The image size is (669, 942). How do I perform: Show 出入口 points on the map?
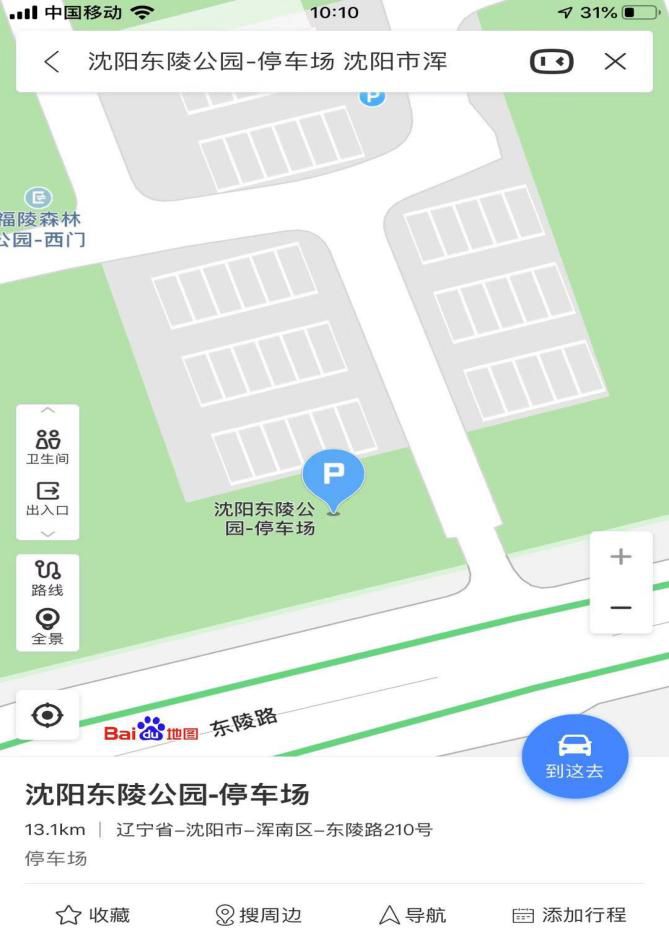coord(47,497)
